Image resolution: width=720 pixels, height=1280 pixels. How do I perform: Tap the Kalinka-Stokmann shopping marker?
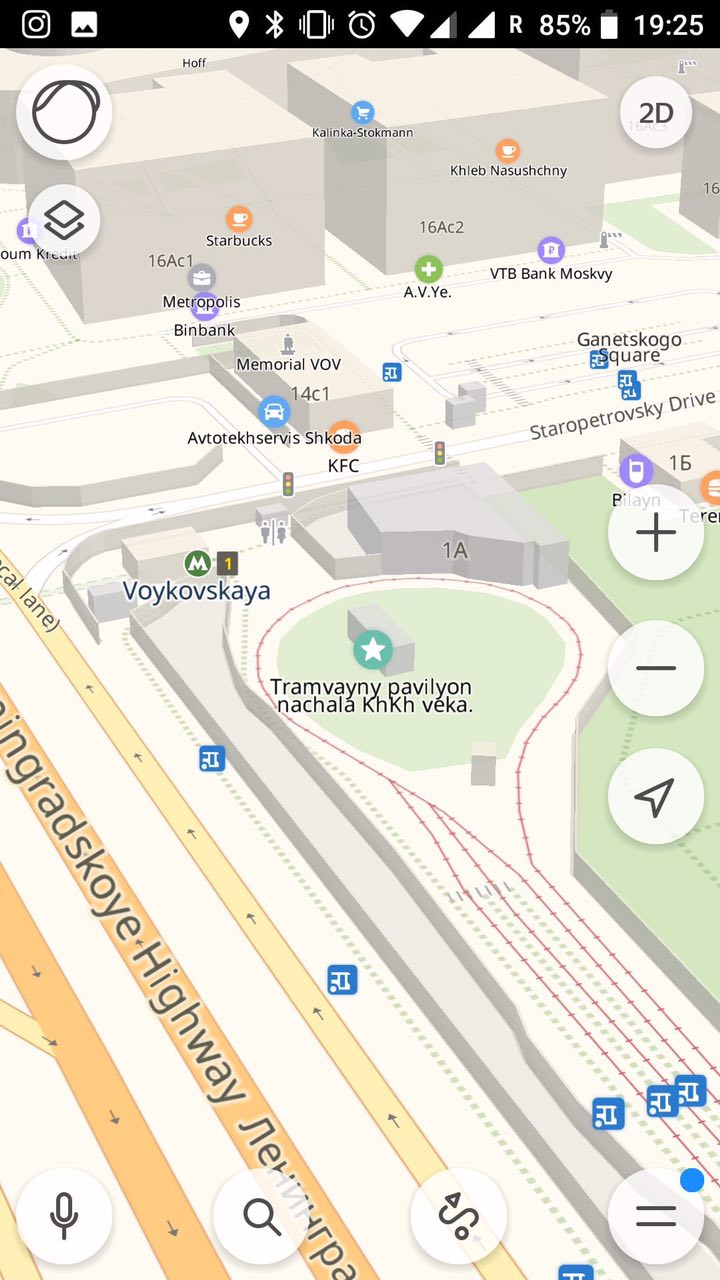[x=362, y=112]
